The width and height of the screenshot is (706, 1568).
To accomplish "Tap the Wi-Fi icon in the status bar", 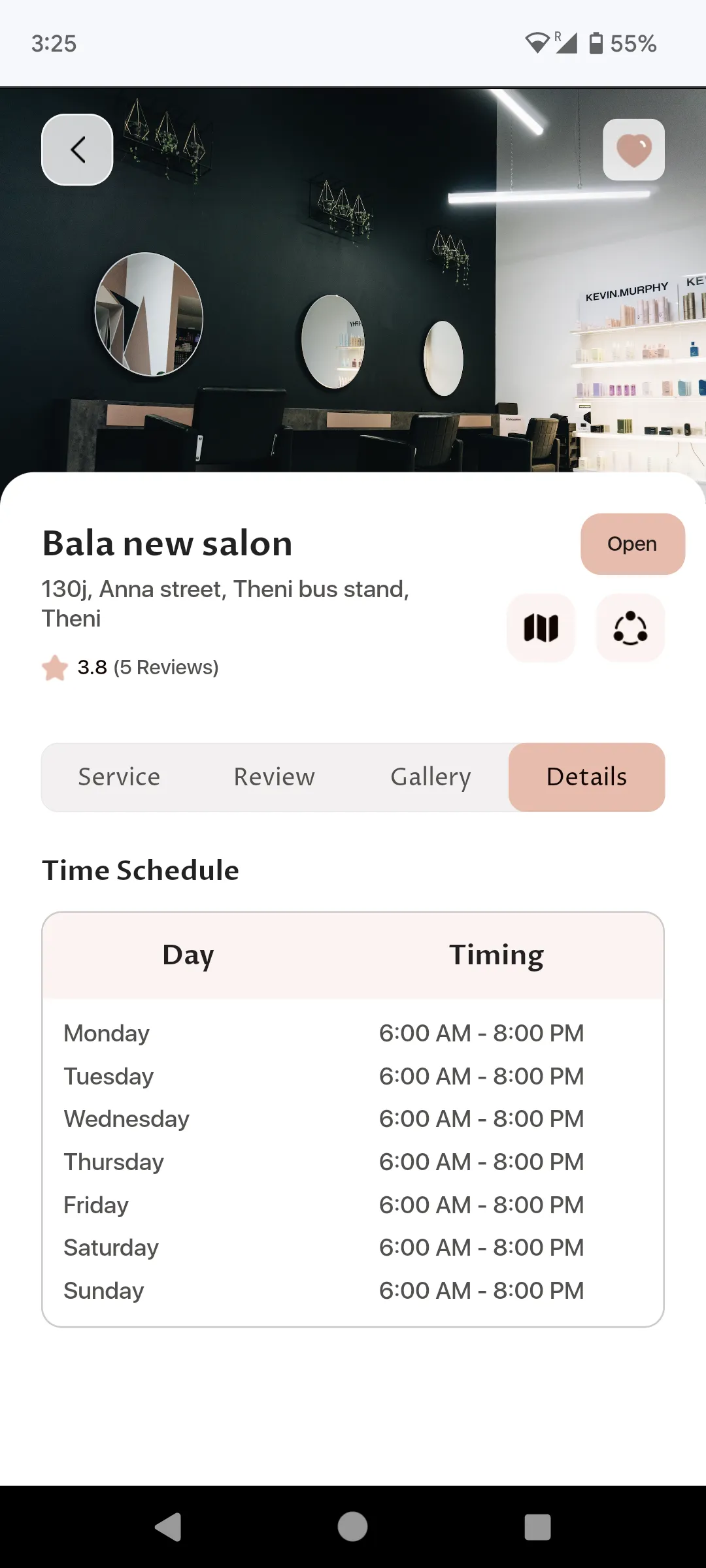I will click(536, 43).
